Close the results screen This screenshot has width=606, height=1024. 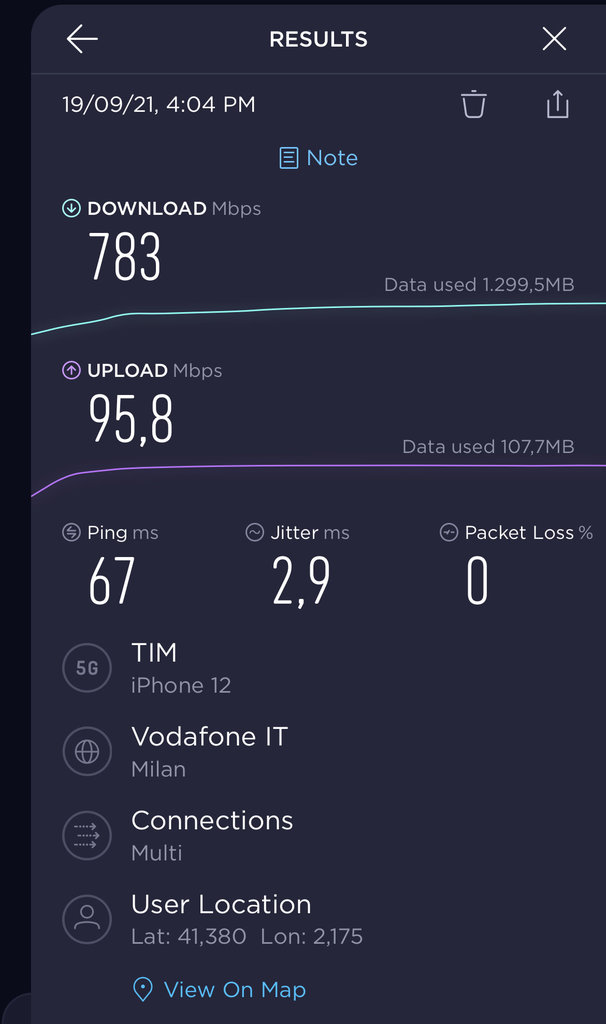554,39
